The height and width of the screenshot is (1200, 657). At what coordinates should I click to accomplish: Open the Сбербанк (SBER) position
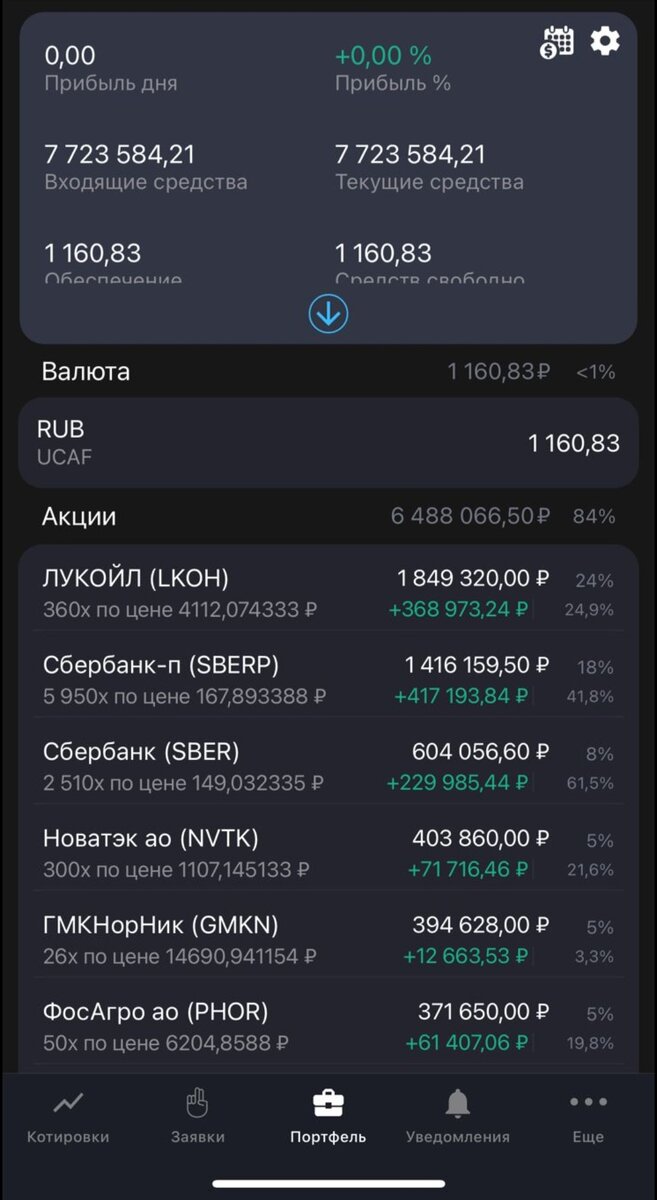(328, 767)
